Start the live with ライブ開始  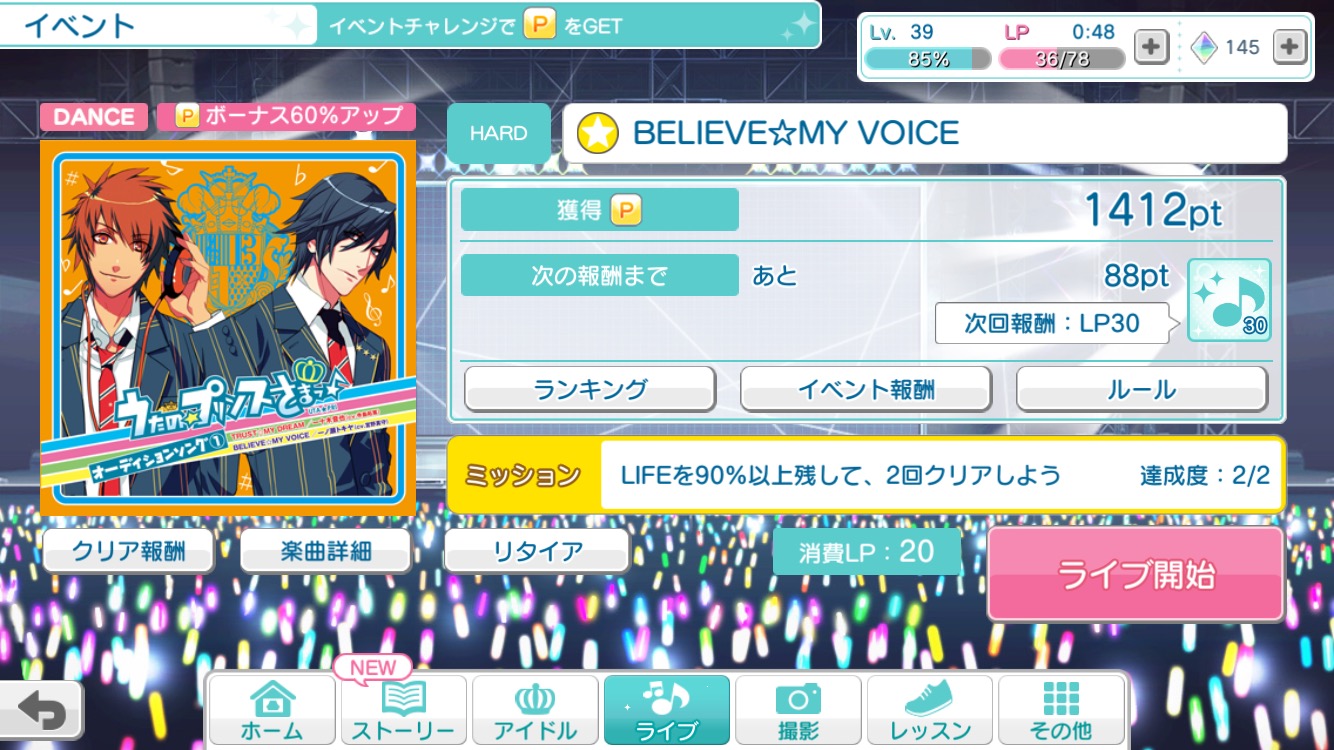(x=1135, y=574)
